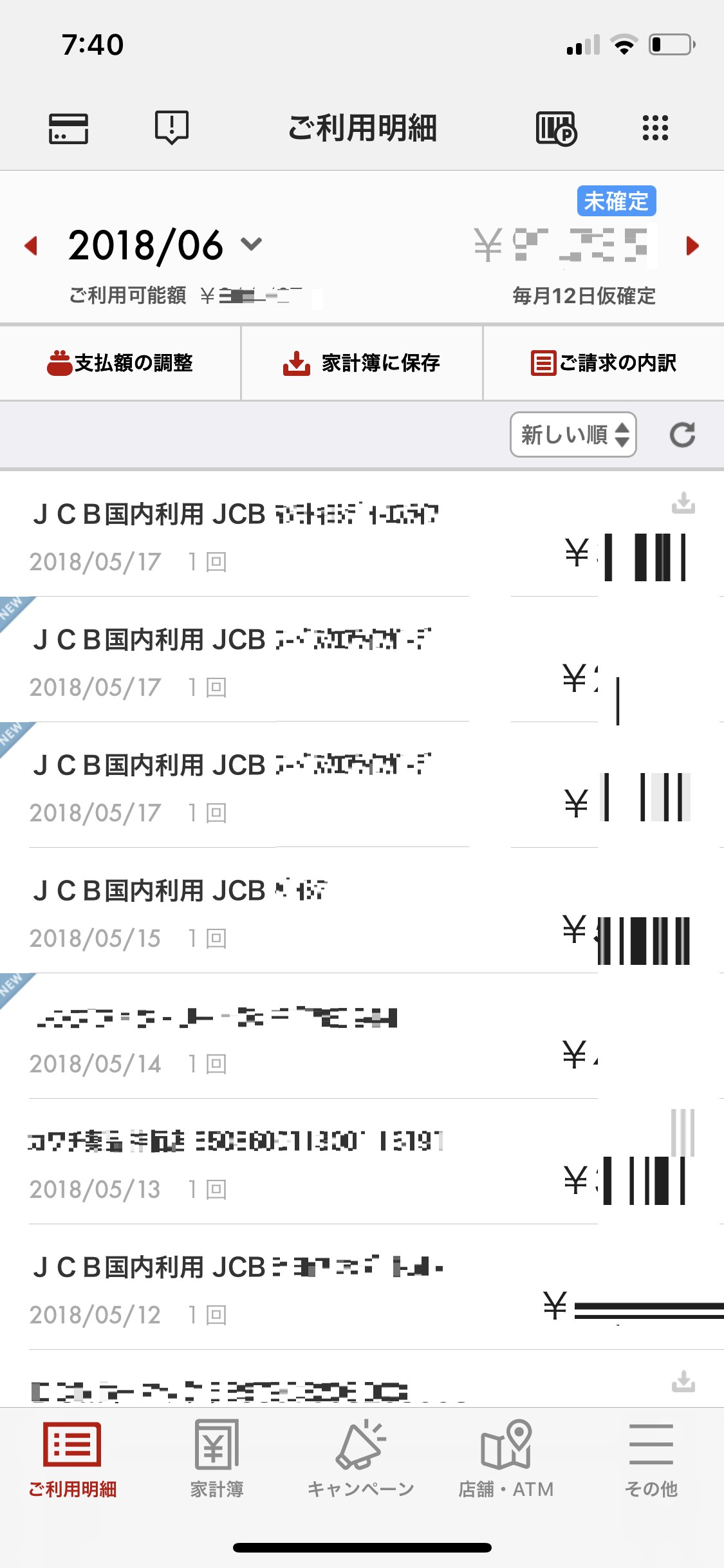Viewport: 724px width, 1568px height.
Task: Open the card icon in the header
Action: click(x=68, y=128)
